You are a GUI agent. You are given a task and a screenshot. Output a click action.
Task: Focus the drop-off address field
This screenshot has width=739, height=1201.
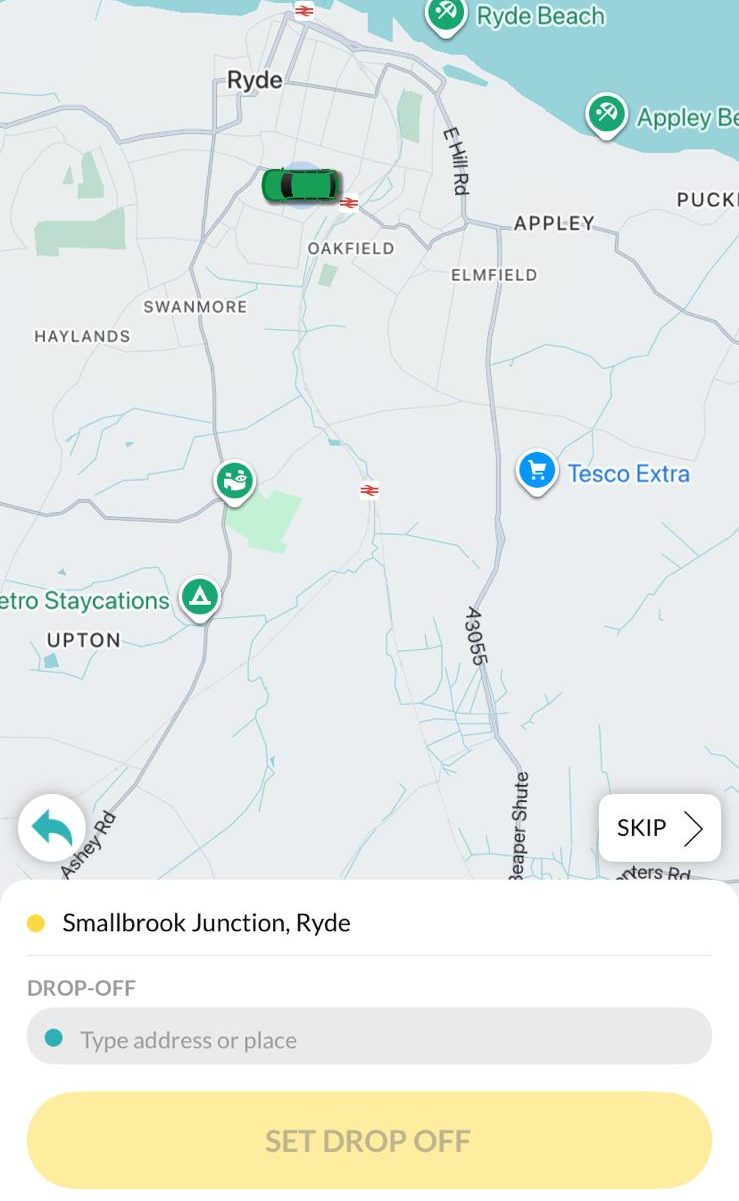369,1040
